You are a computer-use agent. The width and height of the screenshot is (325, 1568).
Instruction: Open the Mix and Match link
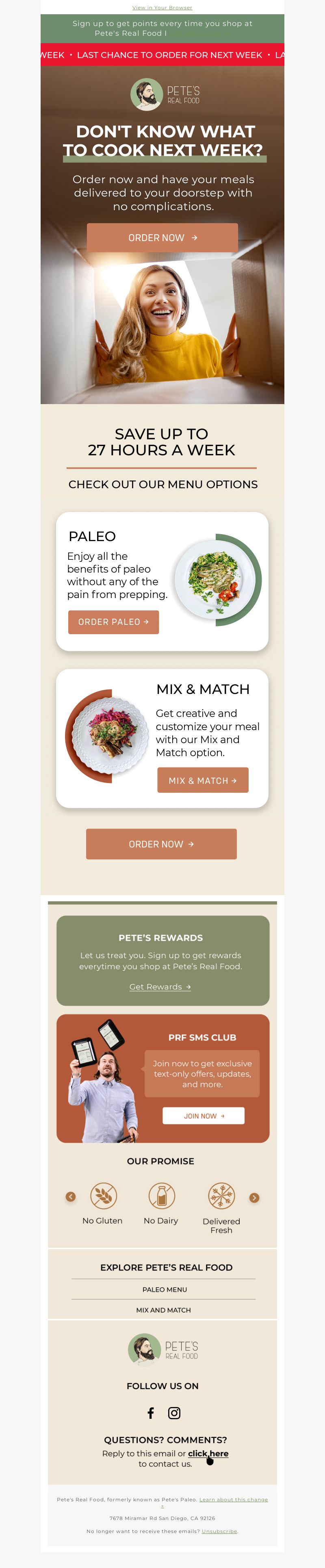(x=163, y=1310)
